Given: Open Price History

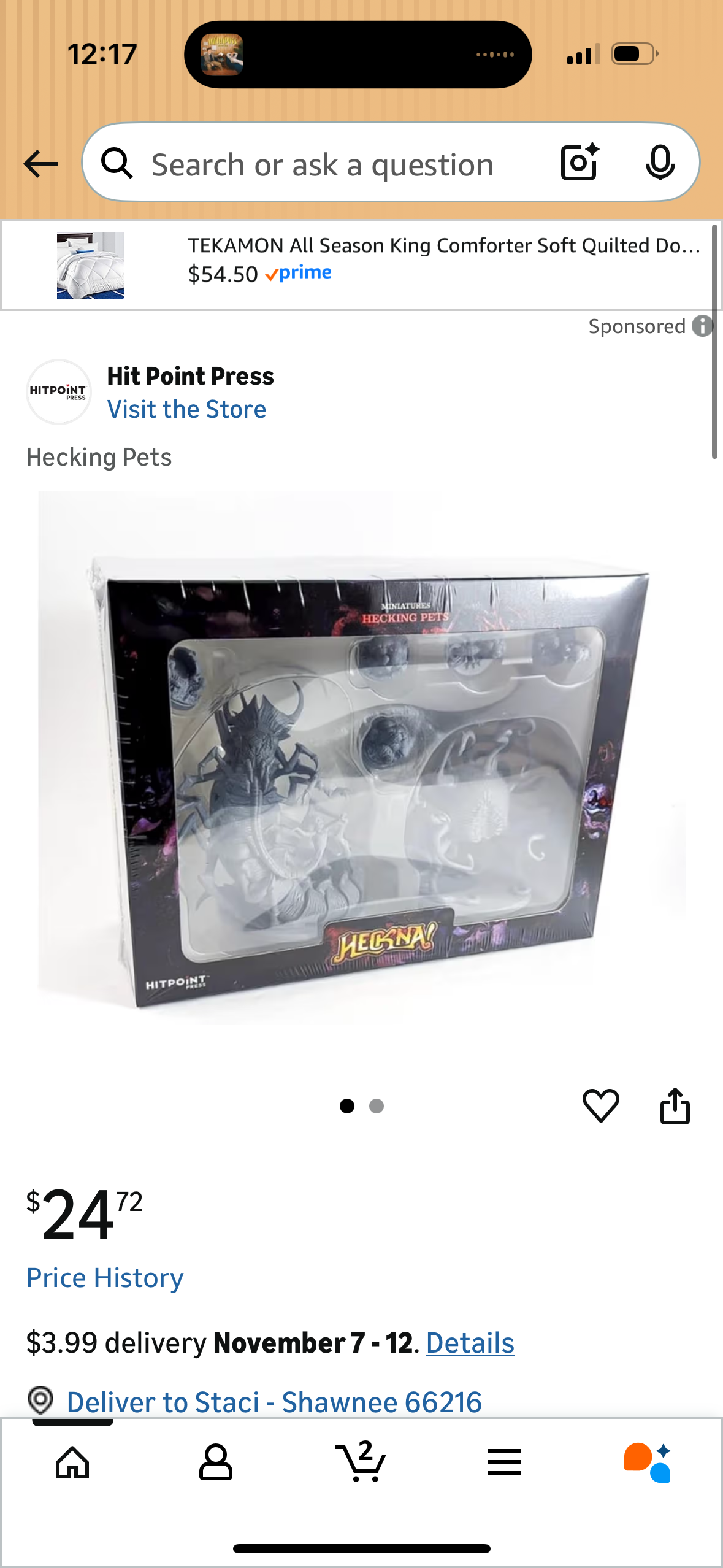Looking at the screenshot, I should (x=105, y=1278).
